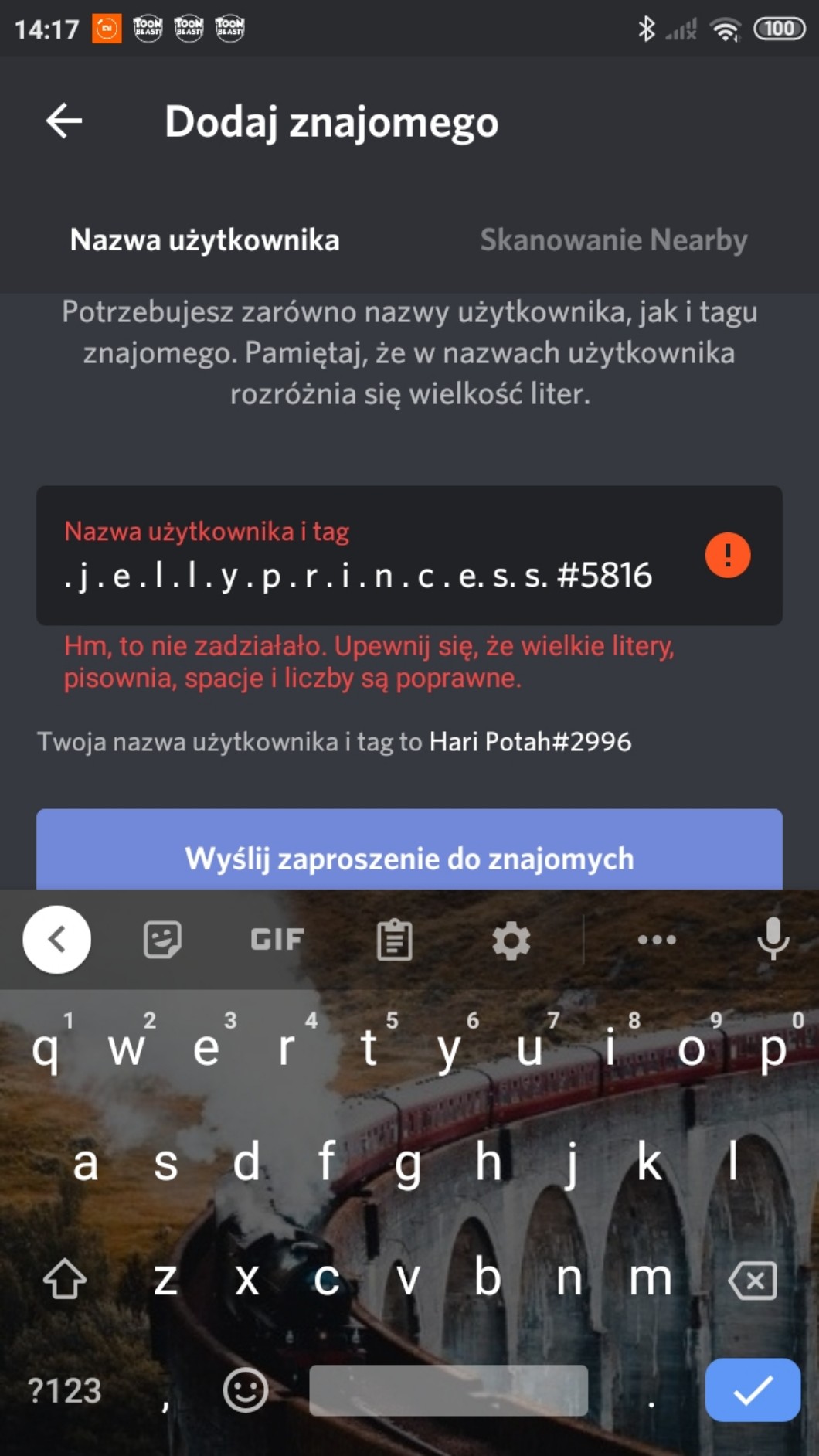This screenshot has height=1456, width=819.
Task: Tap the backspace key
Action: click(x=753, y=1281)
